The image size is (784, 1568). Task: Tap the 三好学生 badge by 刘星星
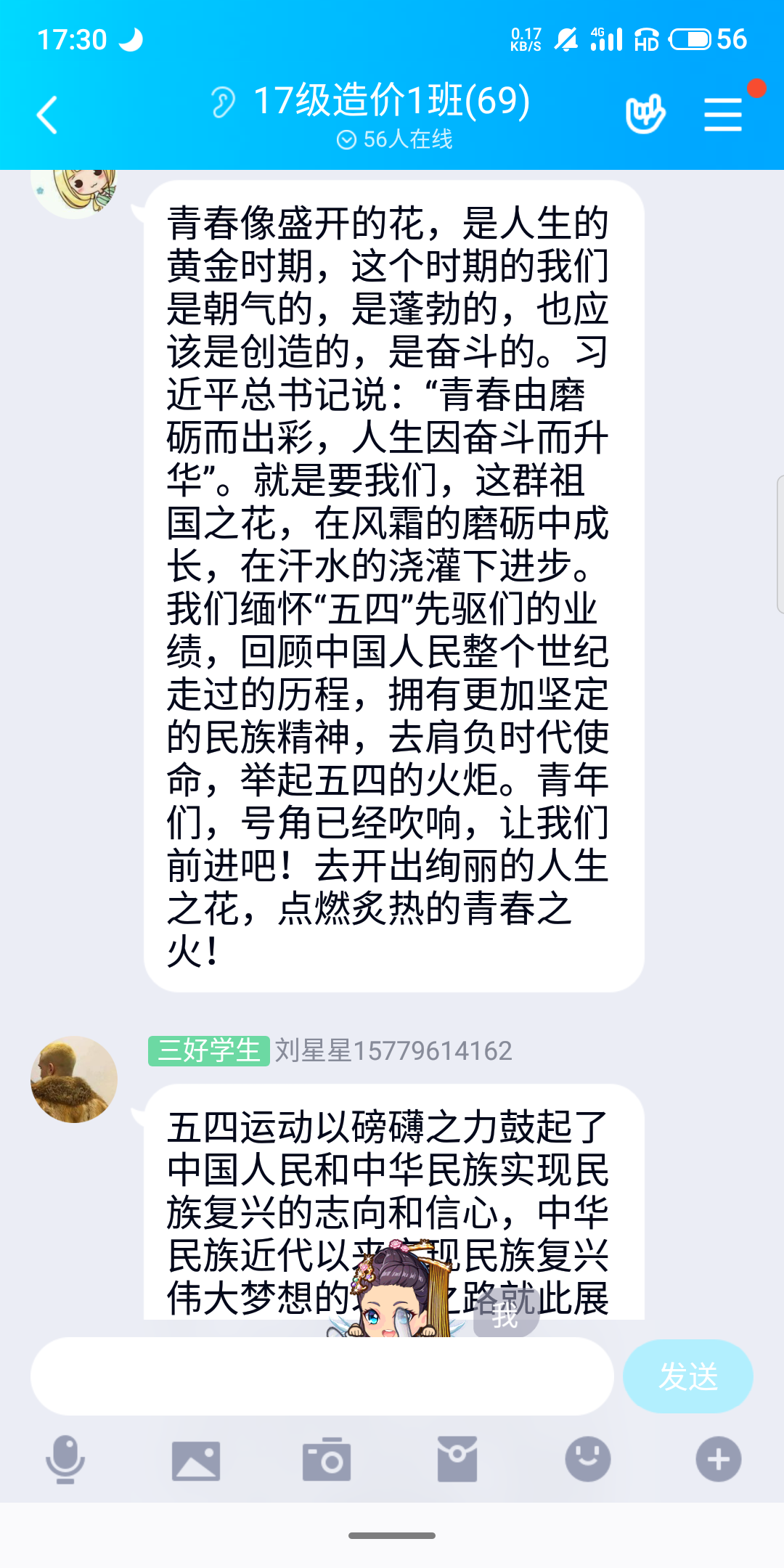pos(208,1050)
